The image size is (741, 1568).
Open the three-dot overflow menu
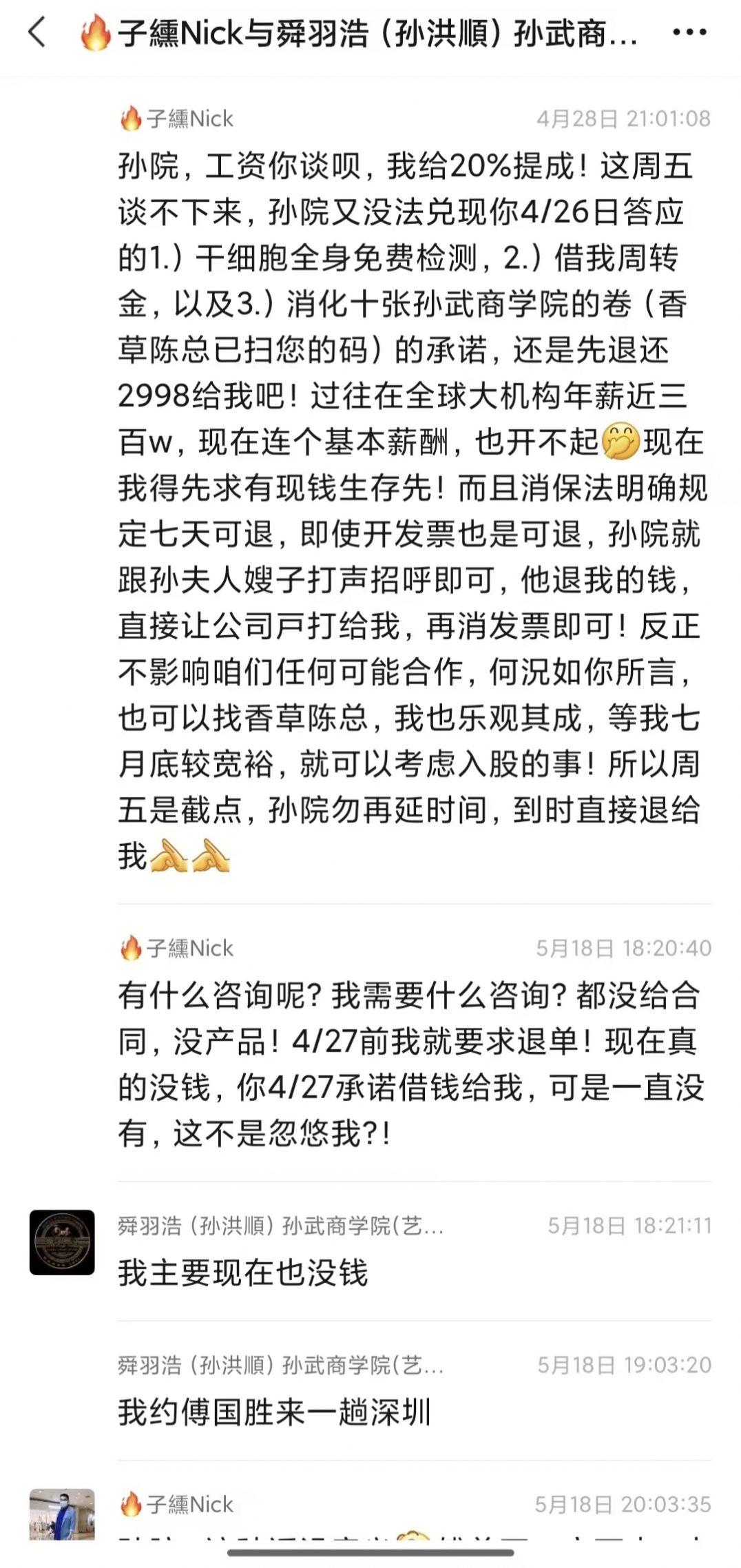pos(689,32)
